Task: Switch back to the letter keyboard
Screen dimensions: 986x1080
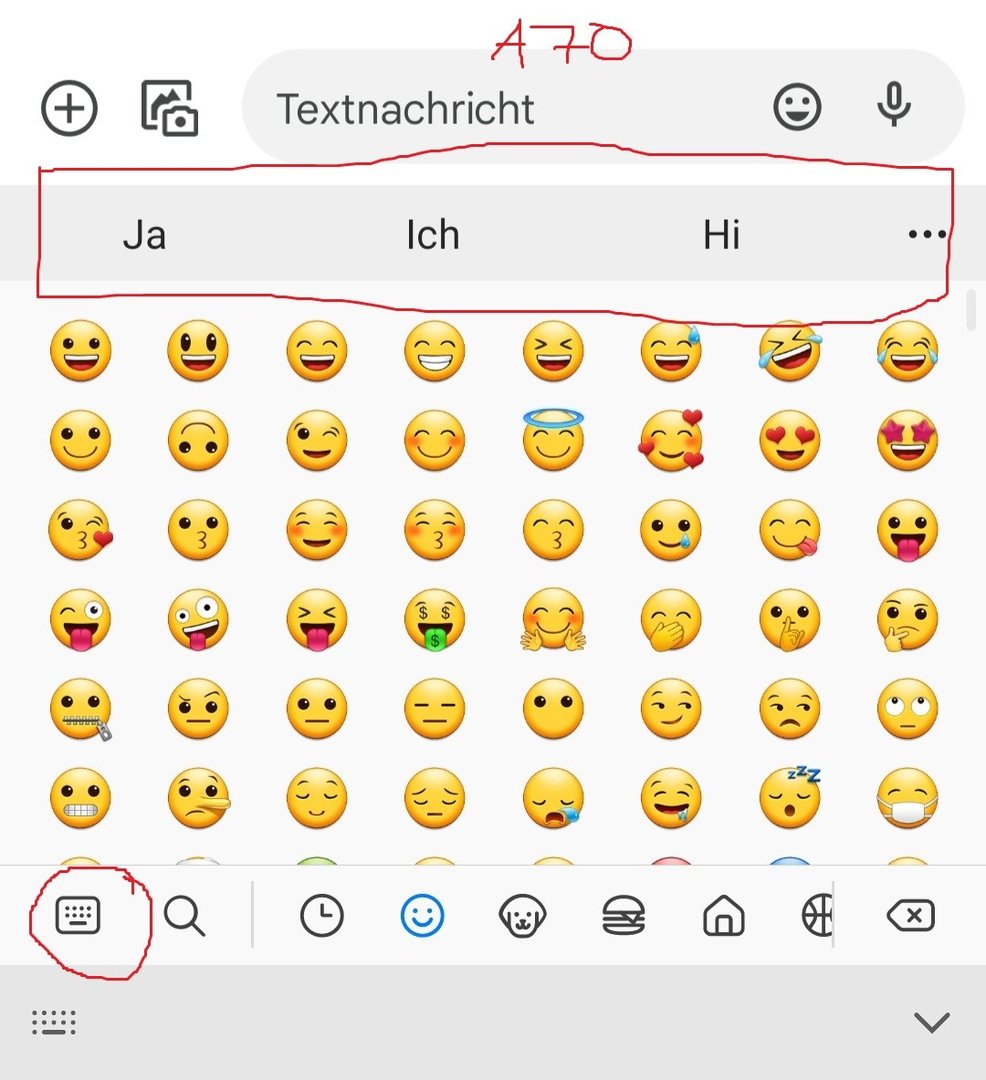Action: [78, 915]
